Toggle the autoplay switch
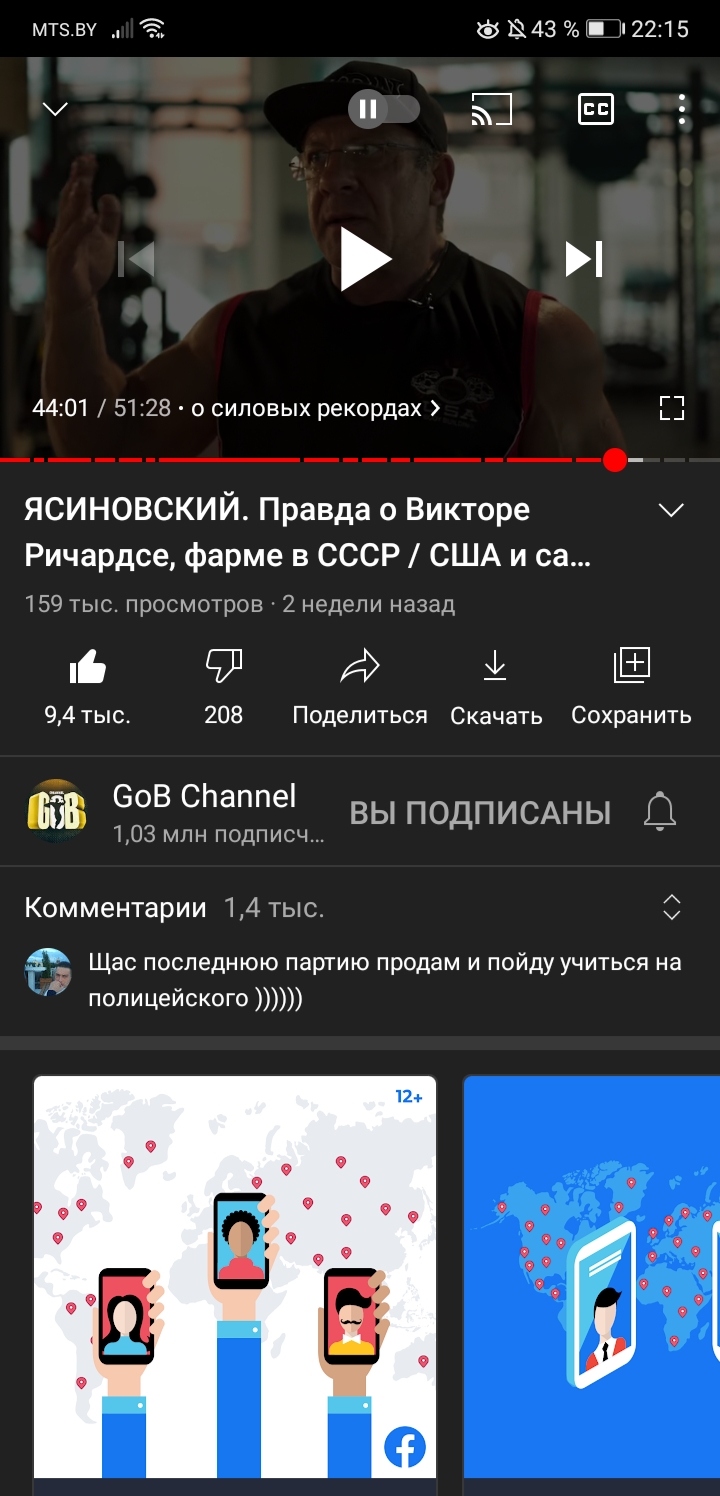Image resolution: width=720 pixels, height=1496 pixels. tap(383, 109)
